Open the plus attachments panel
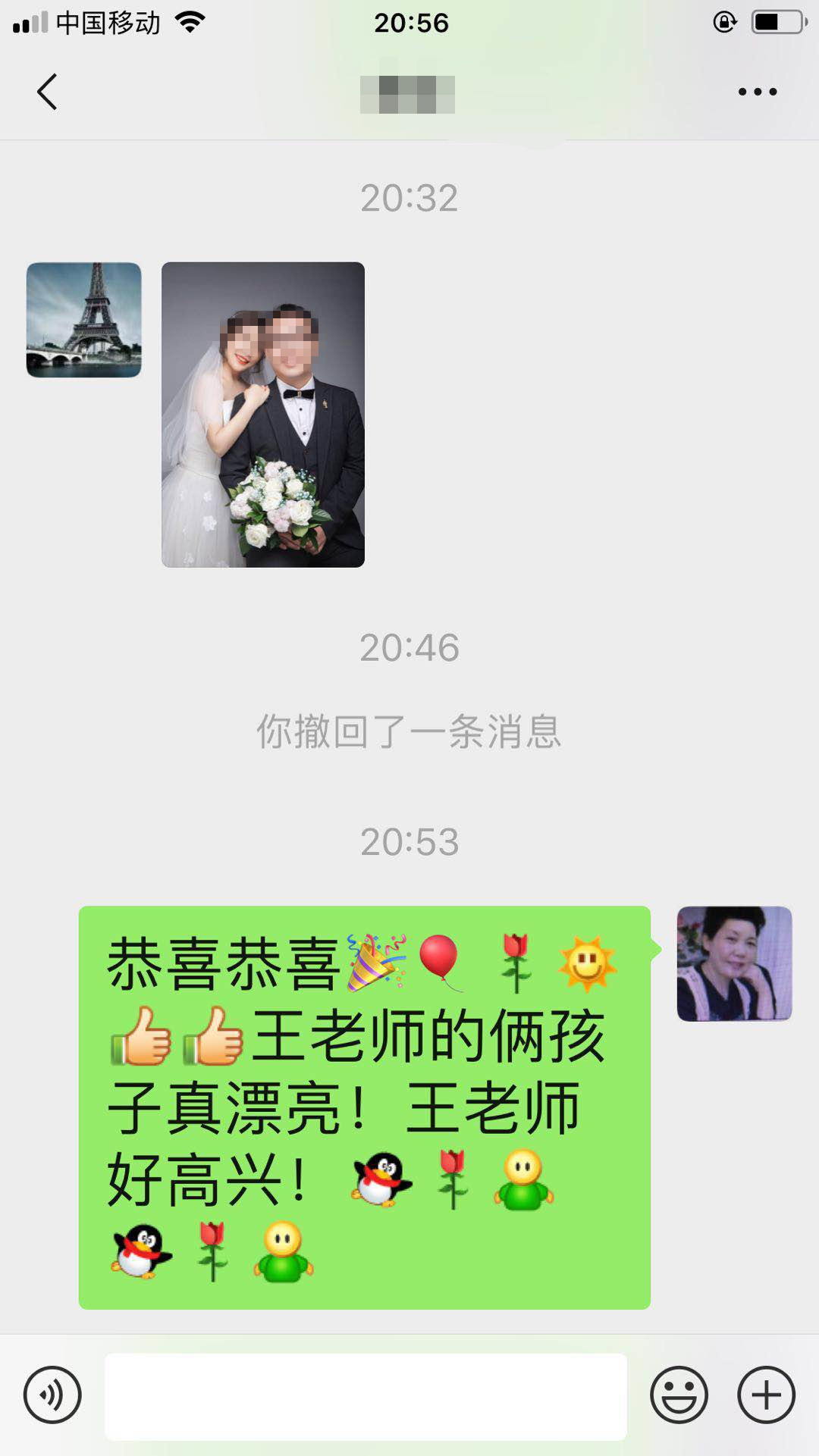This screenshot has width=819, height=1456. 766,1395
